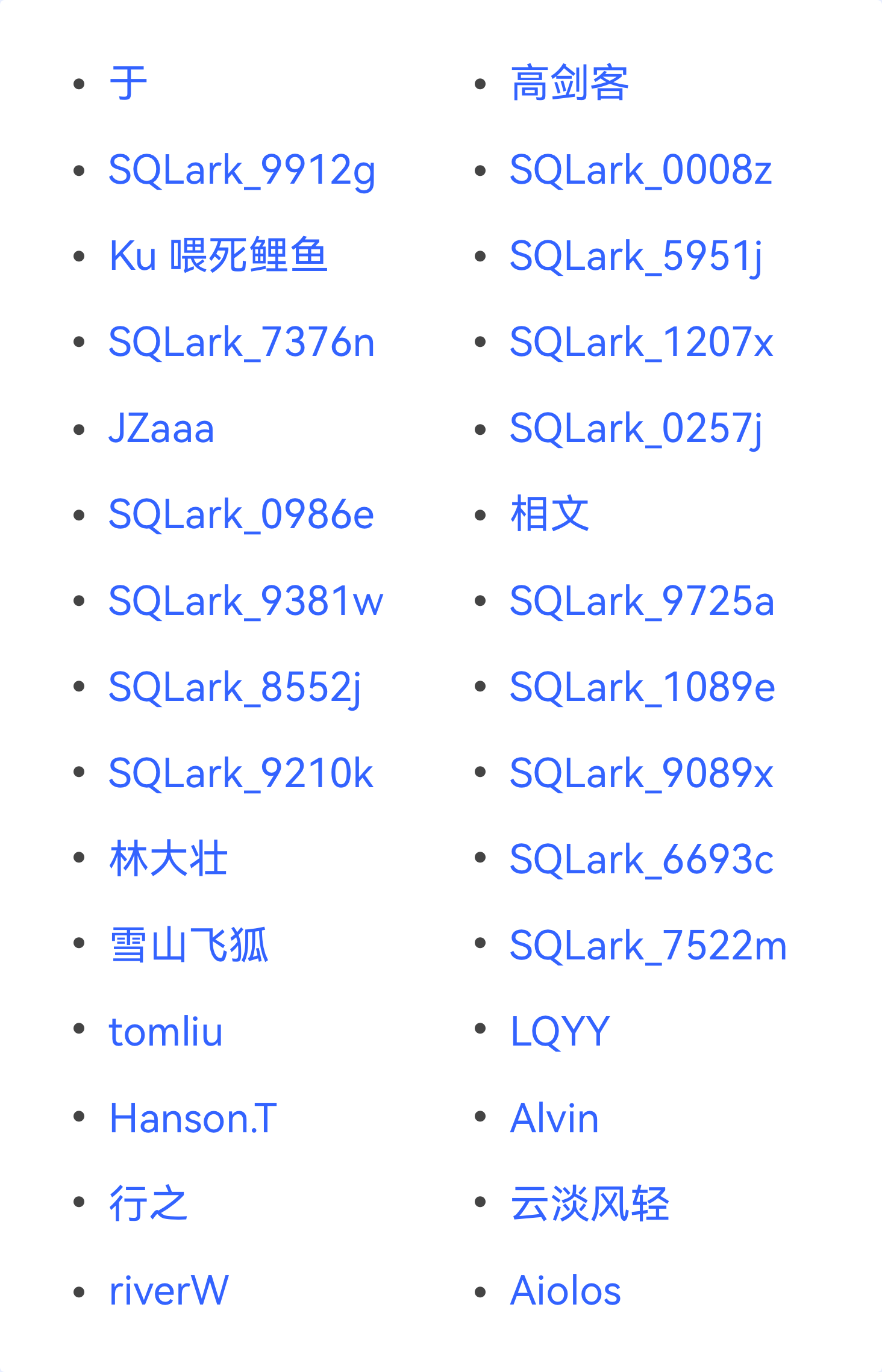The width and height of the screenshot is (882, 1372).
Task: Open the SQLark_0008z profile link
Action: tap(640, 170)
